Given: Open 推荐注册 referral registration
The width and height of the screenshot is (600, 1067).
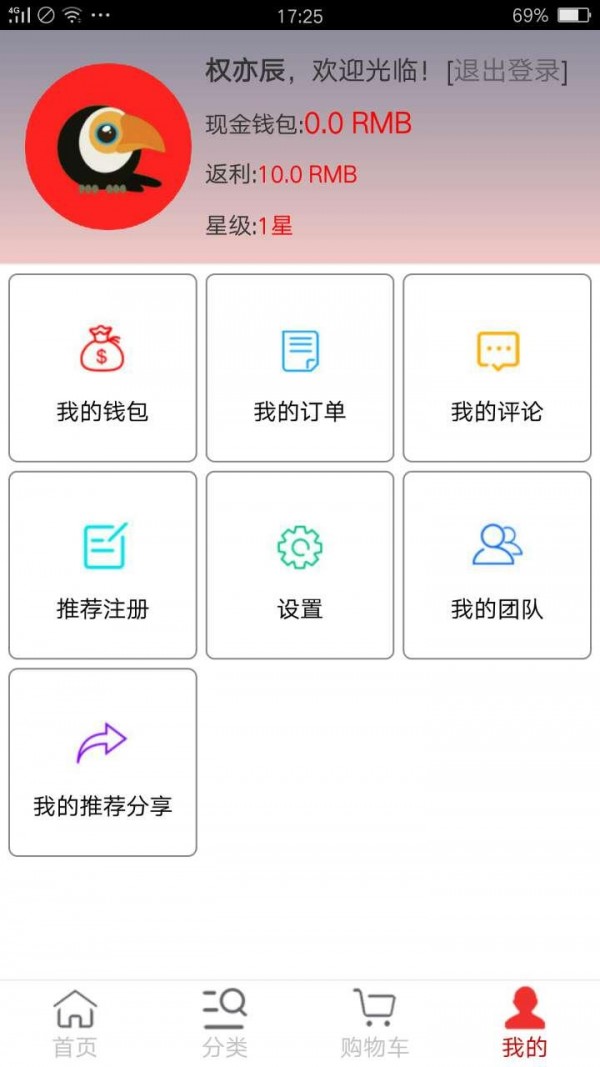Looking at the screenshot, I should pyautogui.click(x=102, y=565).
